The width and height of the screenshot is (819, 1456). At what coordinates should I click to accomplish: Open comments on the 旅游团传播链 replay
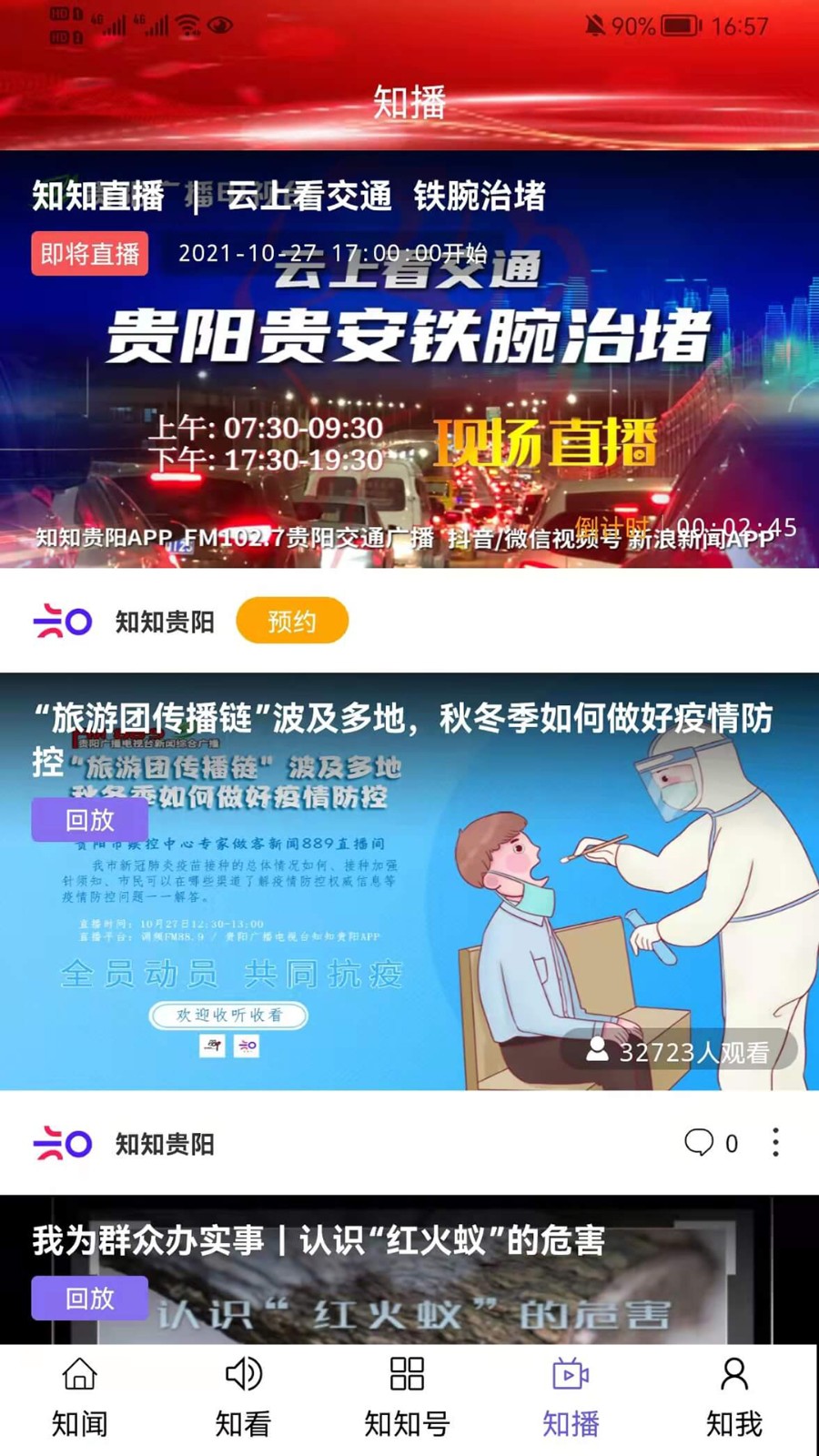tap(710, 1143)
